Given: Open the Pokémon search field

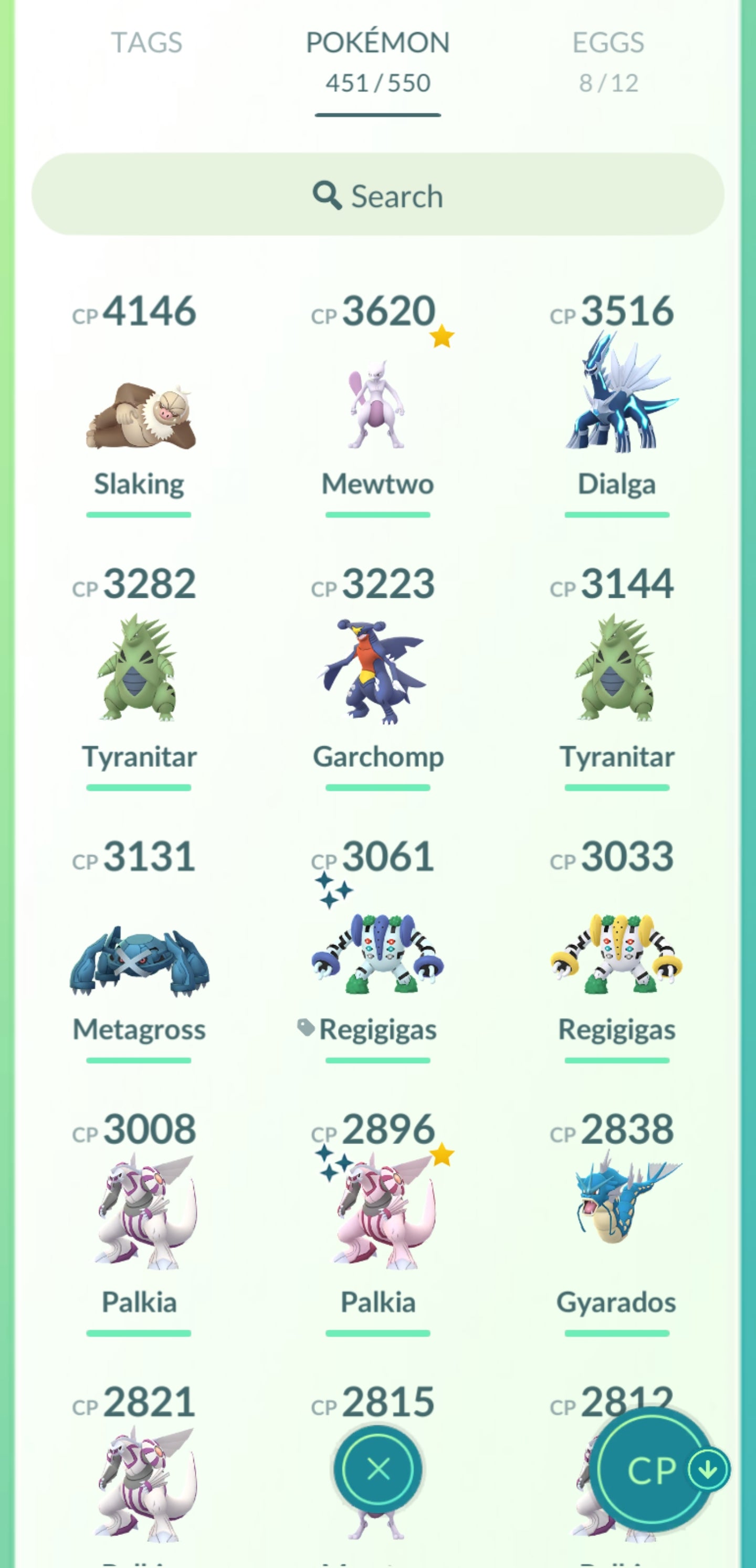Looking at the screenshot, I should pyautogui.click(x=377, y=195).
